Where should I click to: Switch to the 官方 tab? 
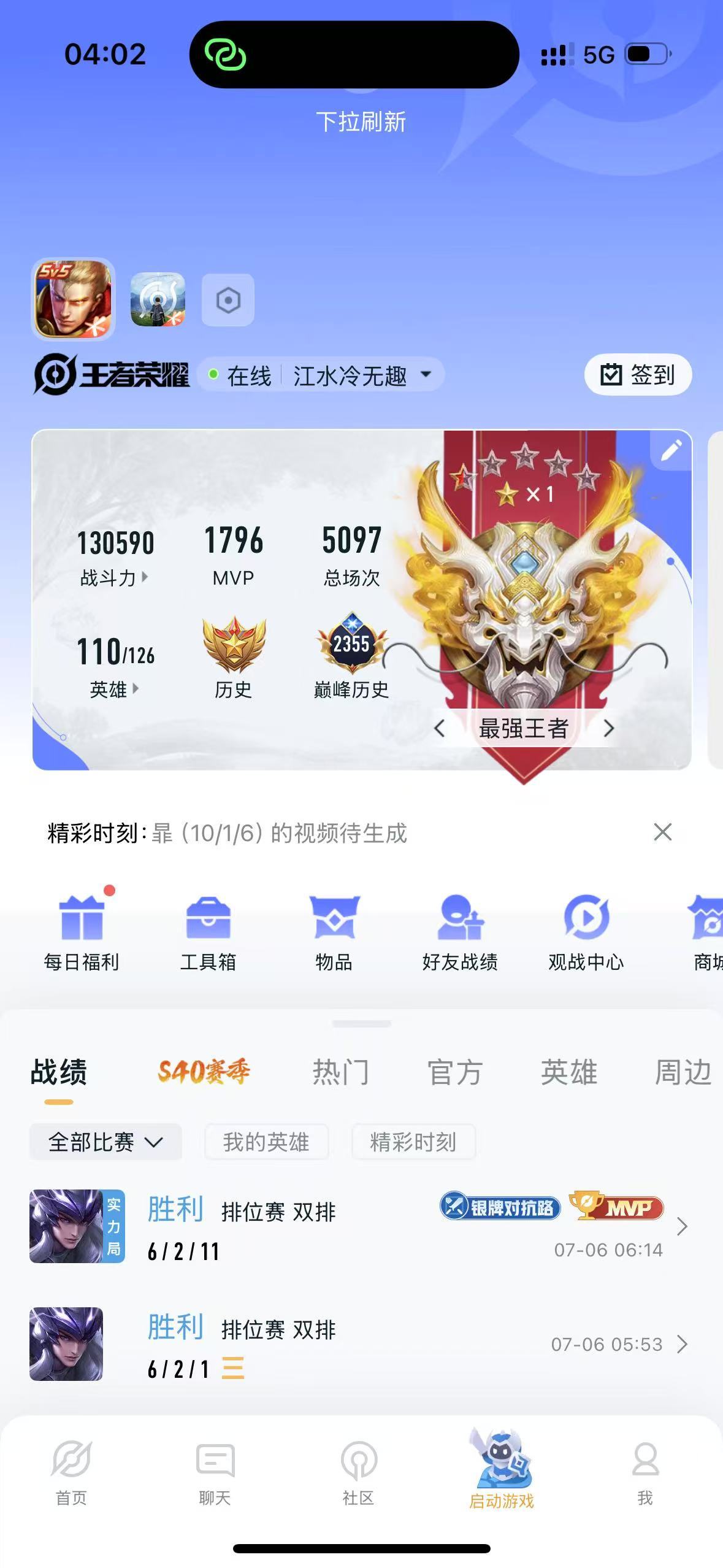click(454, 1072)
